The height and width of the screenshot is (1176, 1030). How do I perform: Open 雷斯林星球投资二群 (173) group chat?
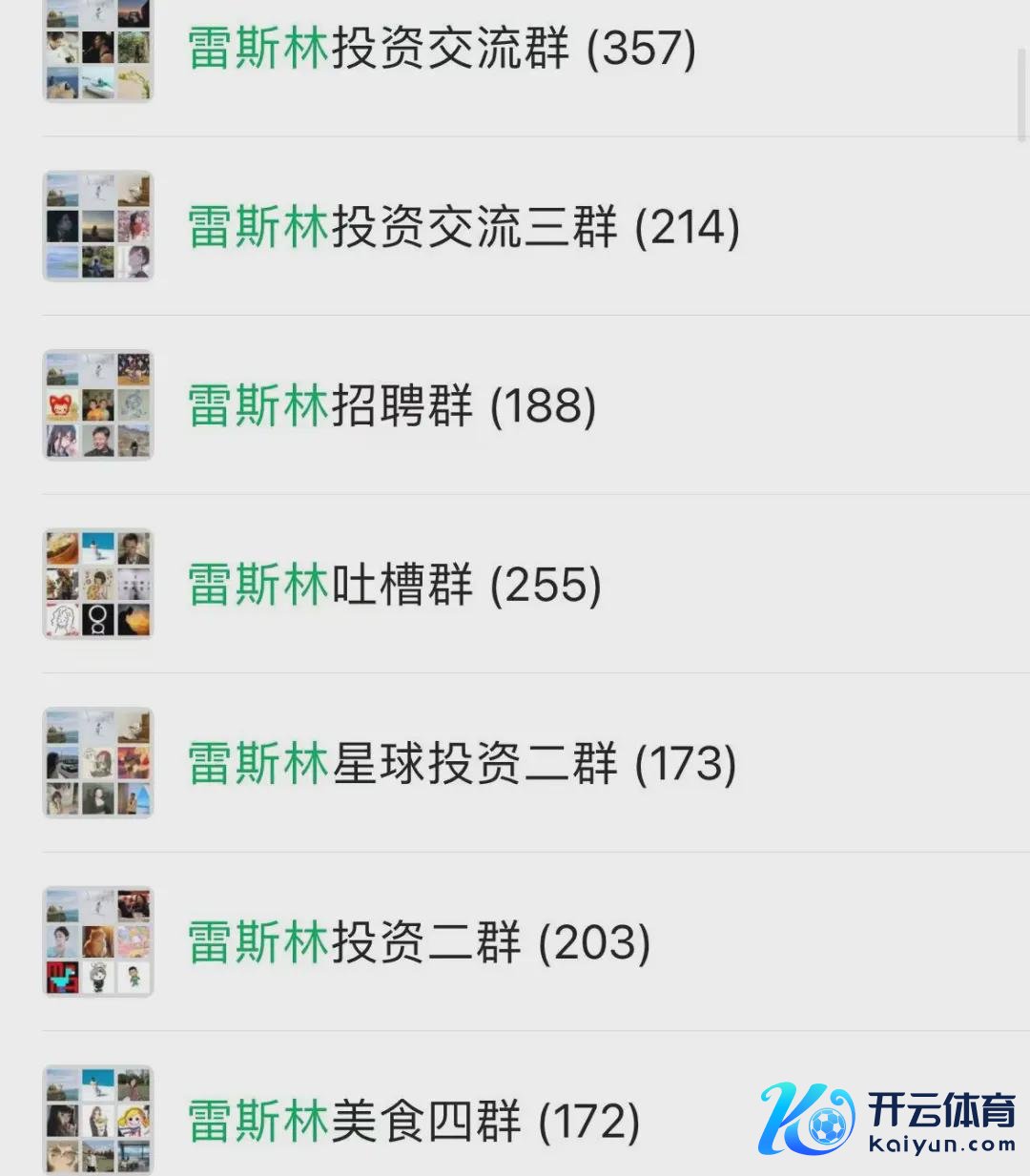tap(462, 764)
